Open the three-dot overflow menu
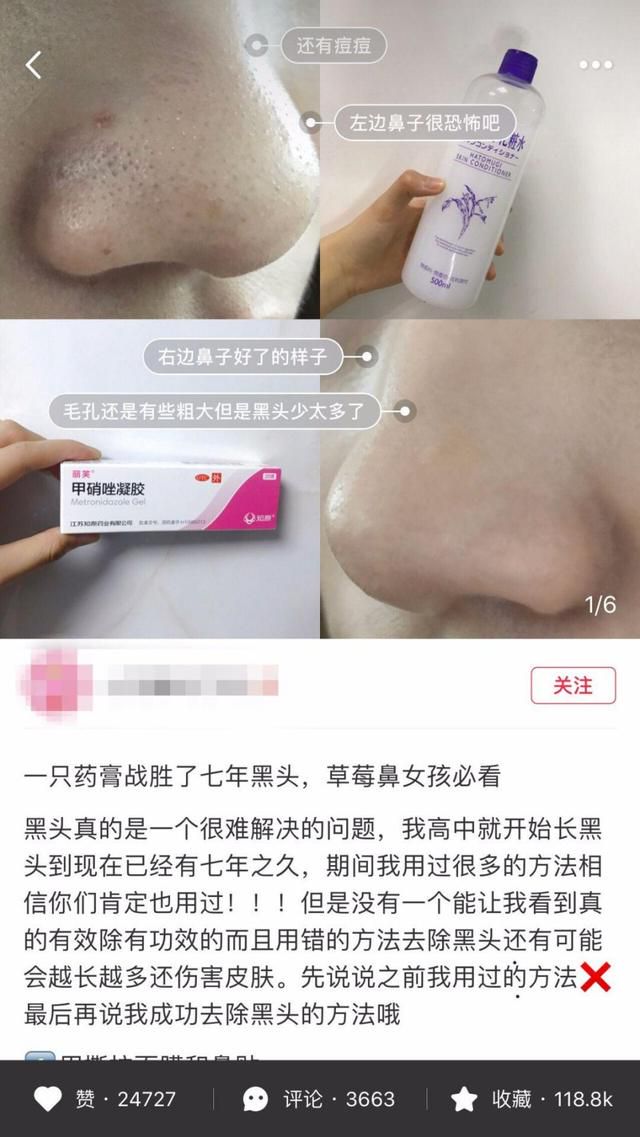 (x=596, y=65)
